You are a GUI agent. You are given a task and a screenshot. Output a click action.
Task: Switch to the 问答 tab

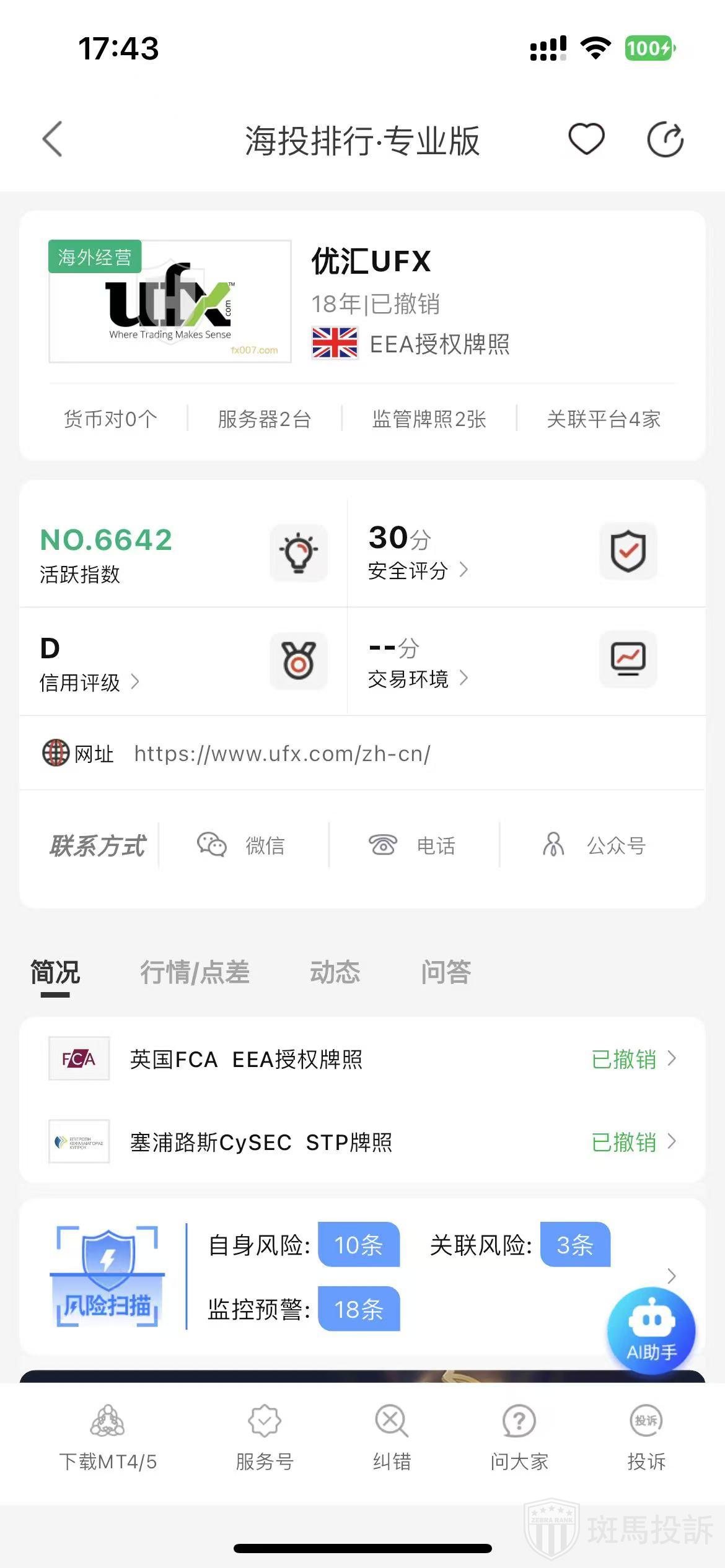446,972
